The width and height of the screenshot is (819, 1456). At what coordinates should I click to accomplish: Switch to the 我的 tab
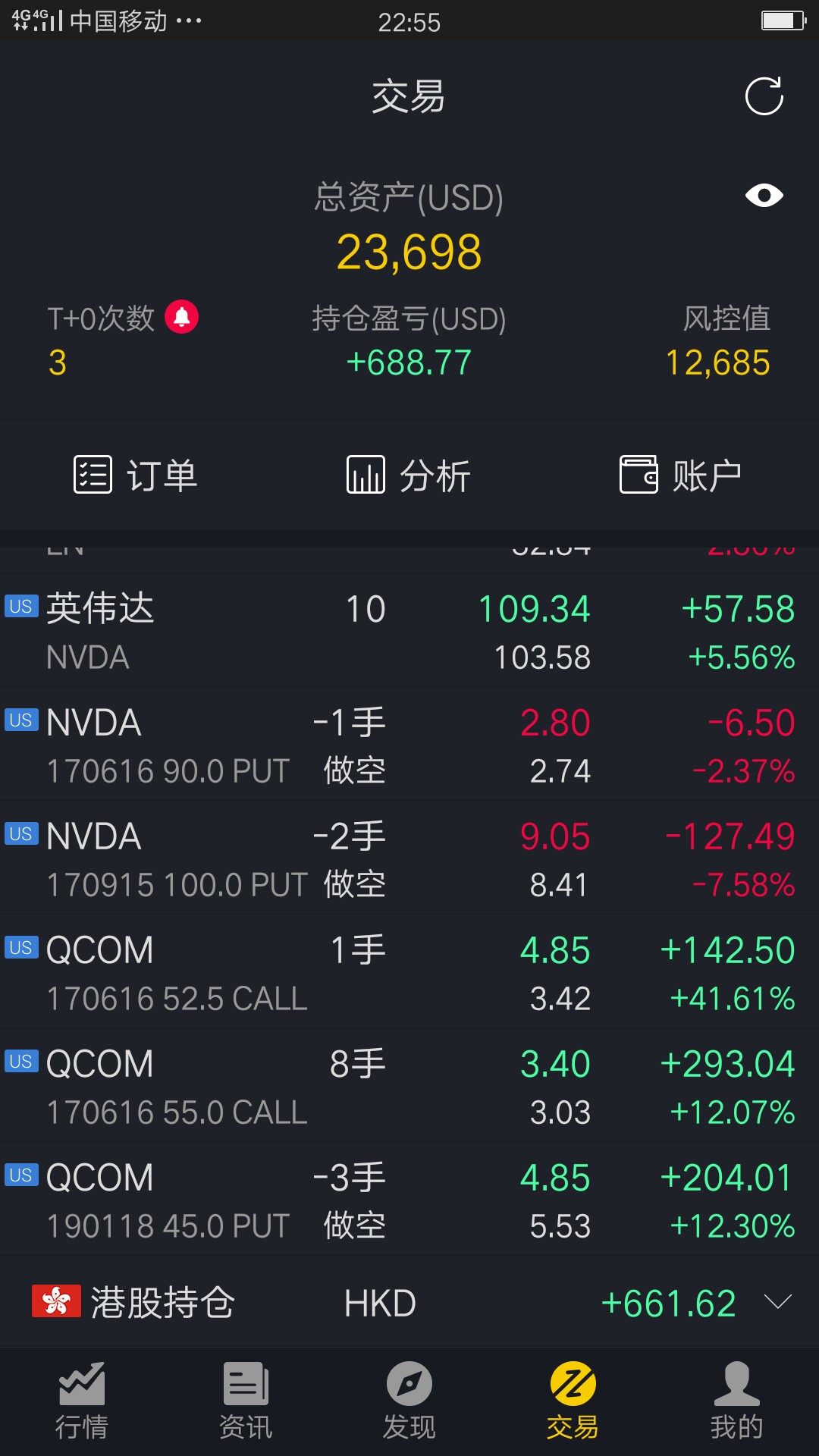coord(737,1401)
